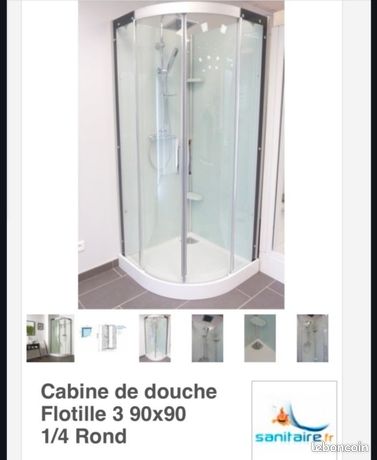Open the main shower cabin photo
Image resolution: width=377 pixels, height=460 pixels.
tap(181, 154)
